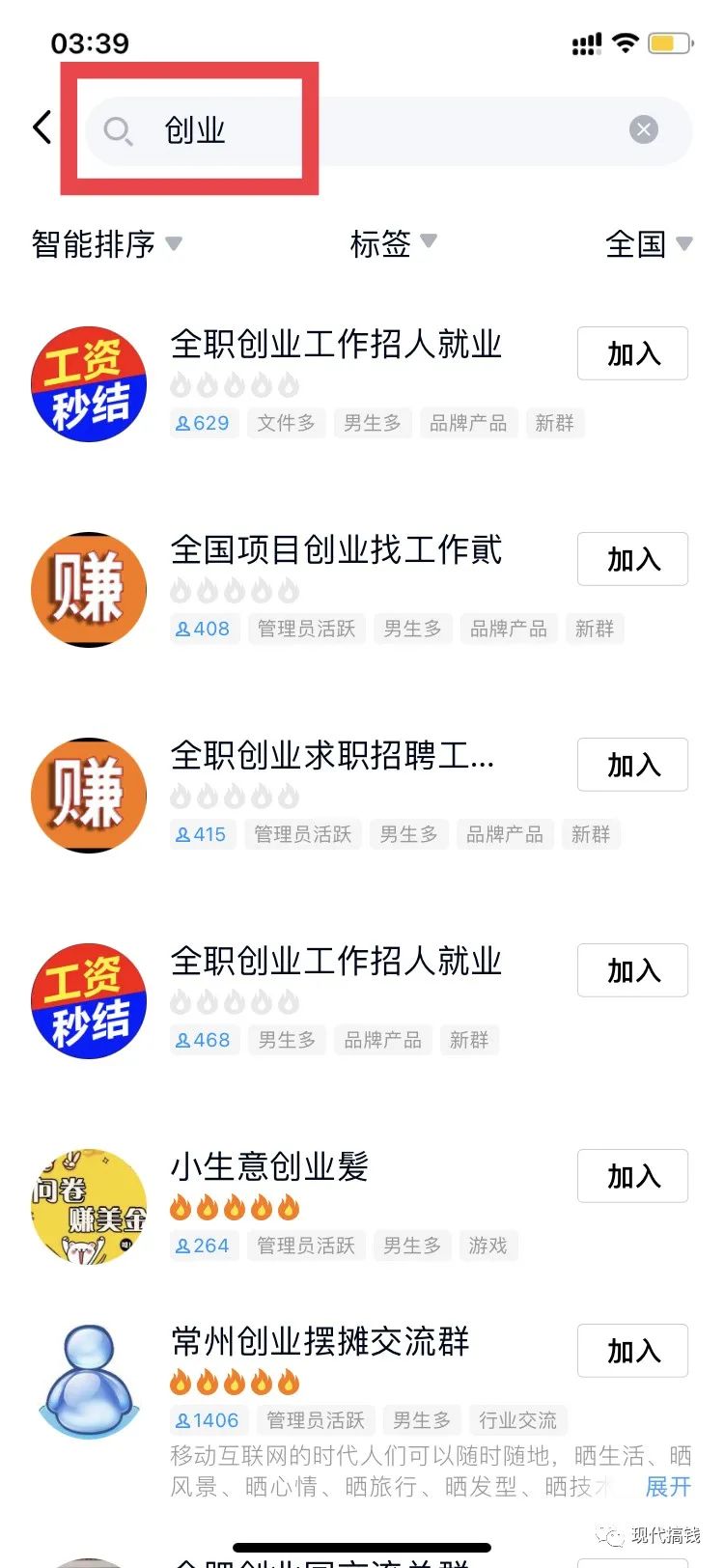Image resolution: width=724 pixels, height=1568 pixels.
Task: Clear the search field with the X button
Action: [643, 128]
